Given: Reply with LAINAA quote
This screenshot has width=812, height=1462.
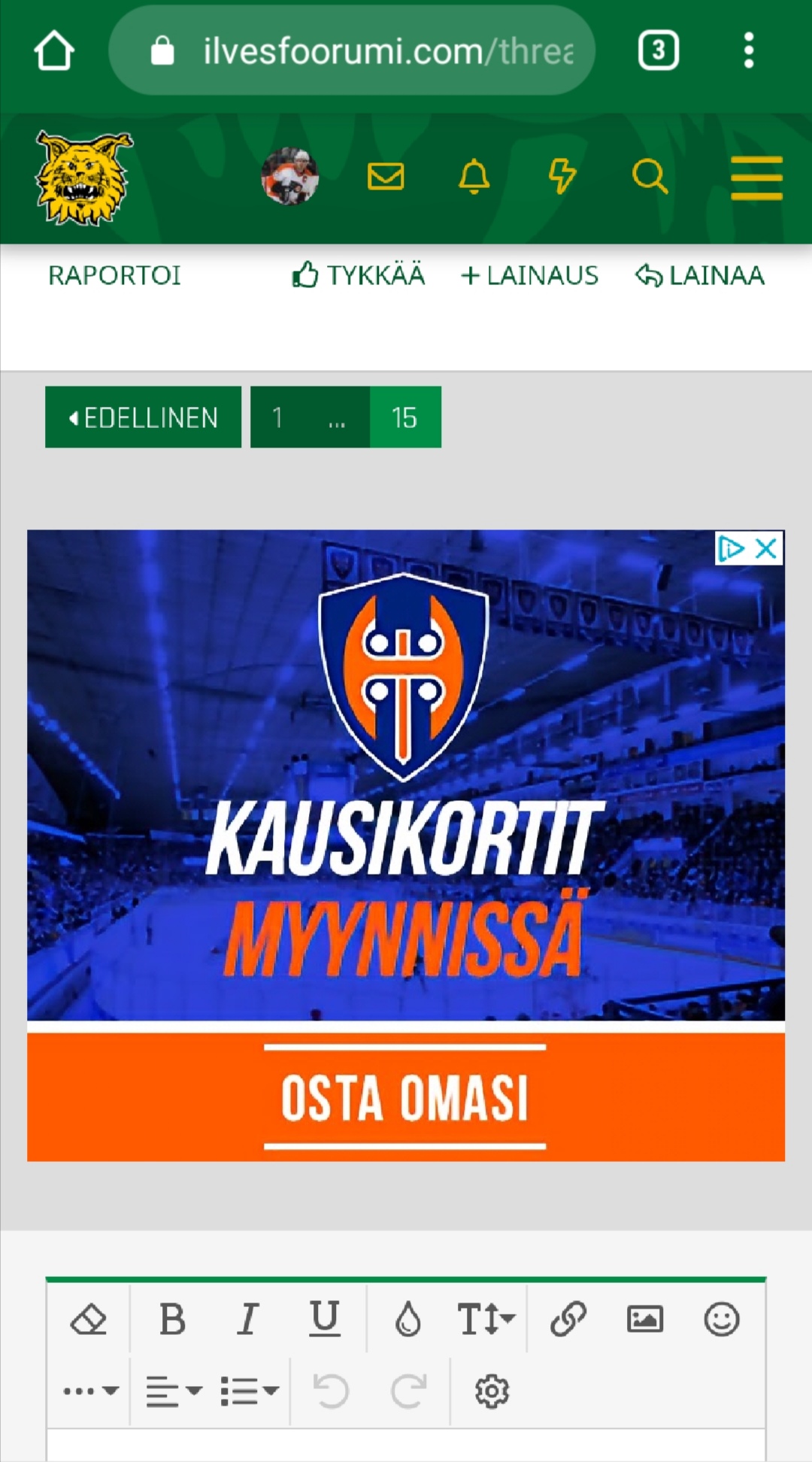Looking at the screenshot, I should (700, 275).
